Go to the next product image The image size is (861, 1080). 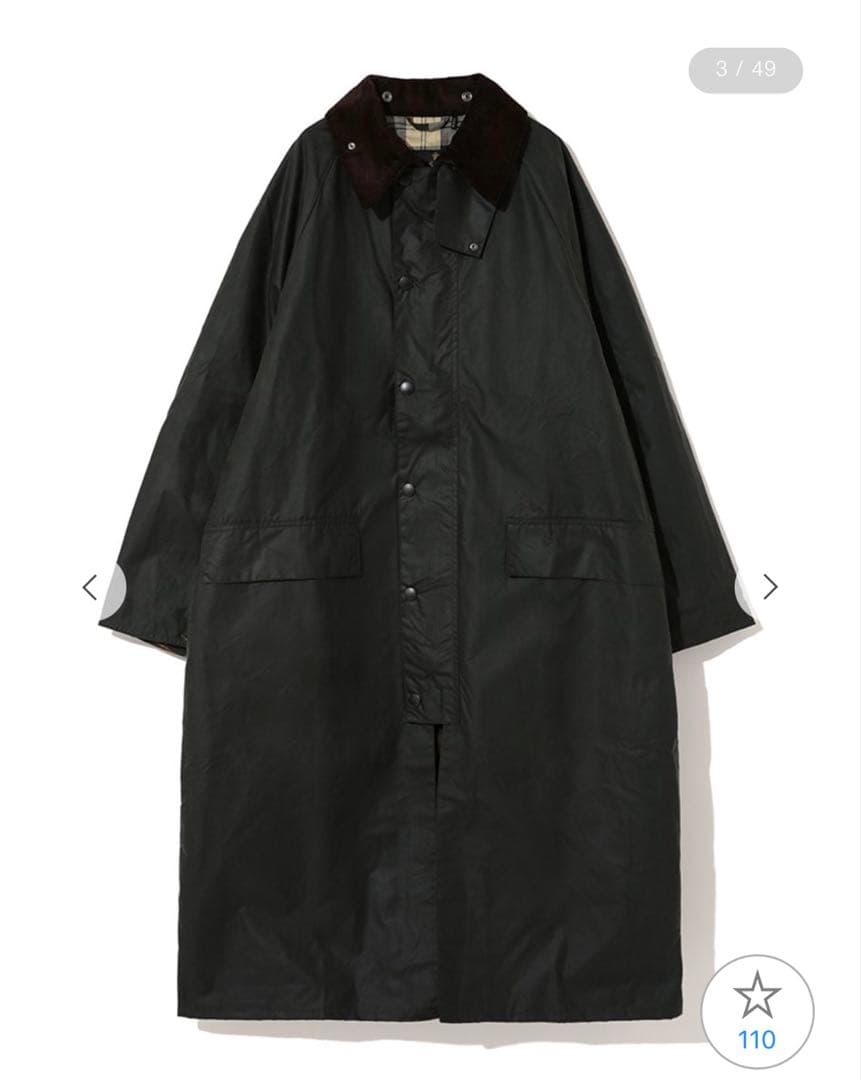pyautogui.click(x=769, y=587)
